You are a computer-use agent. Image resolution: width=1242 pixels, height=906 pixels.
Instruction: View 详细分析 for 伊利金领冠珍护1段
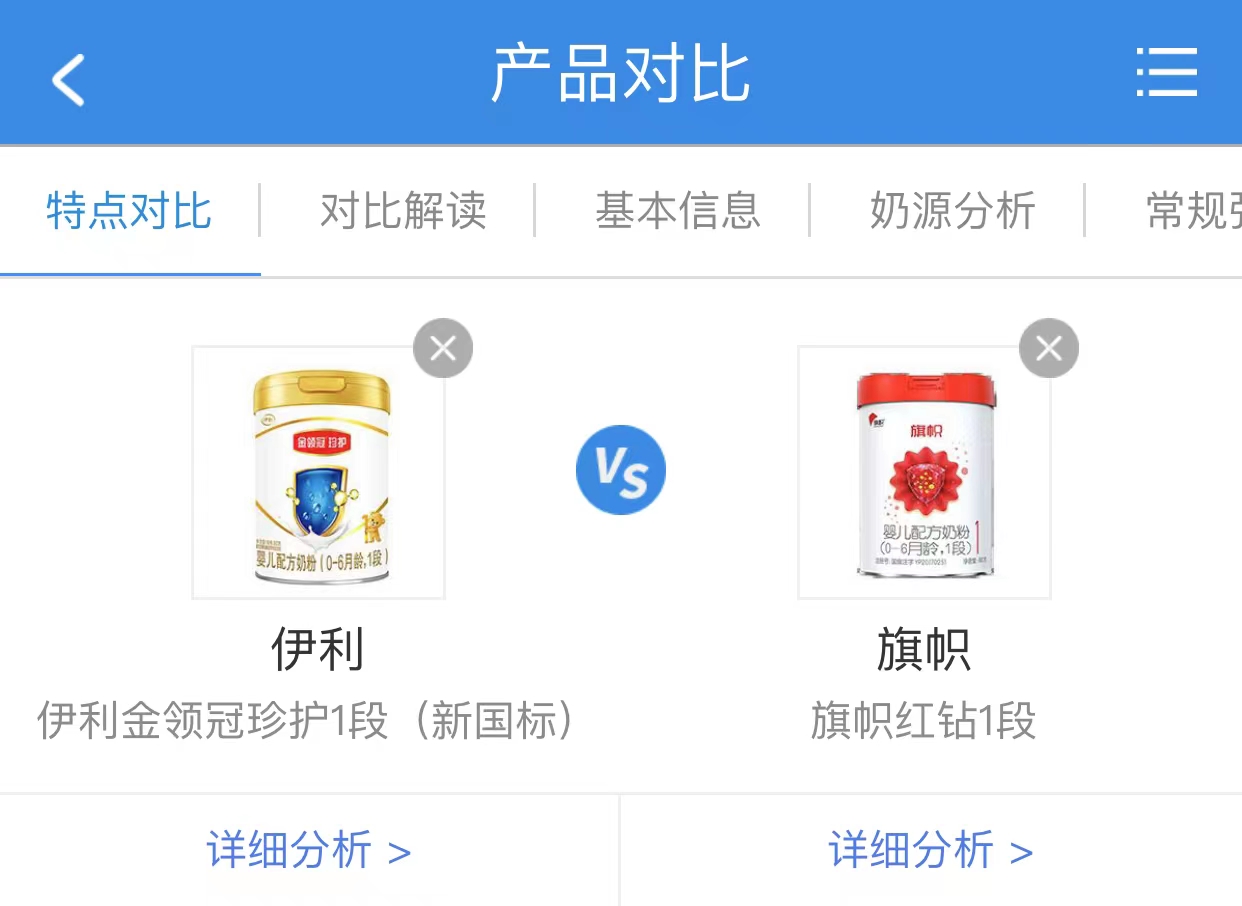click(309, 851)
